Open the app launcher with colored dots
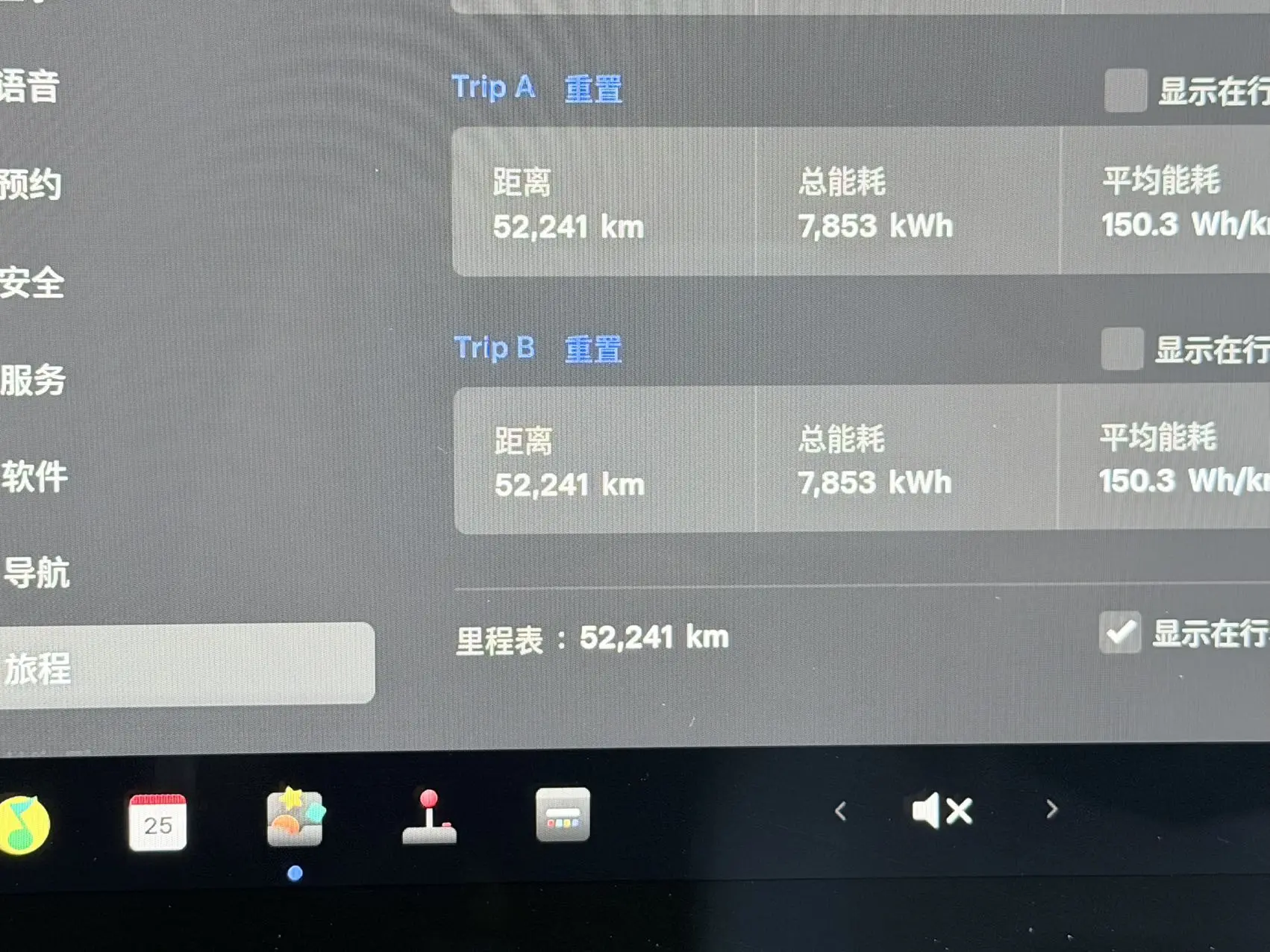The height and width of the screenshot is (952, 1270). pyautogui.click(x=563, y=815)
